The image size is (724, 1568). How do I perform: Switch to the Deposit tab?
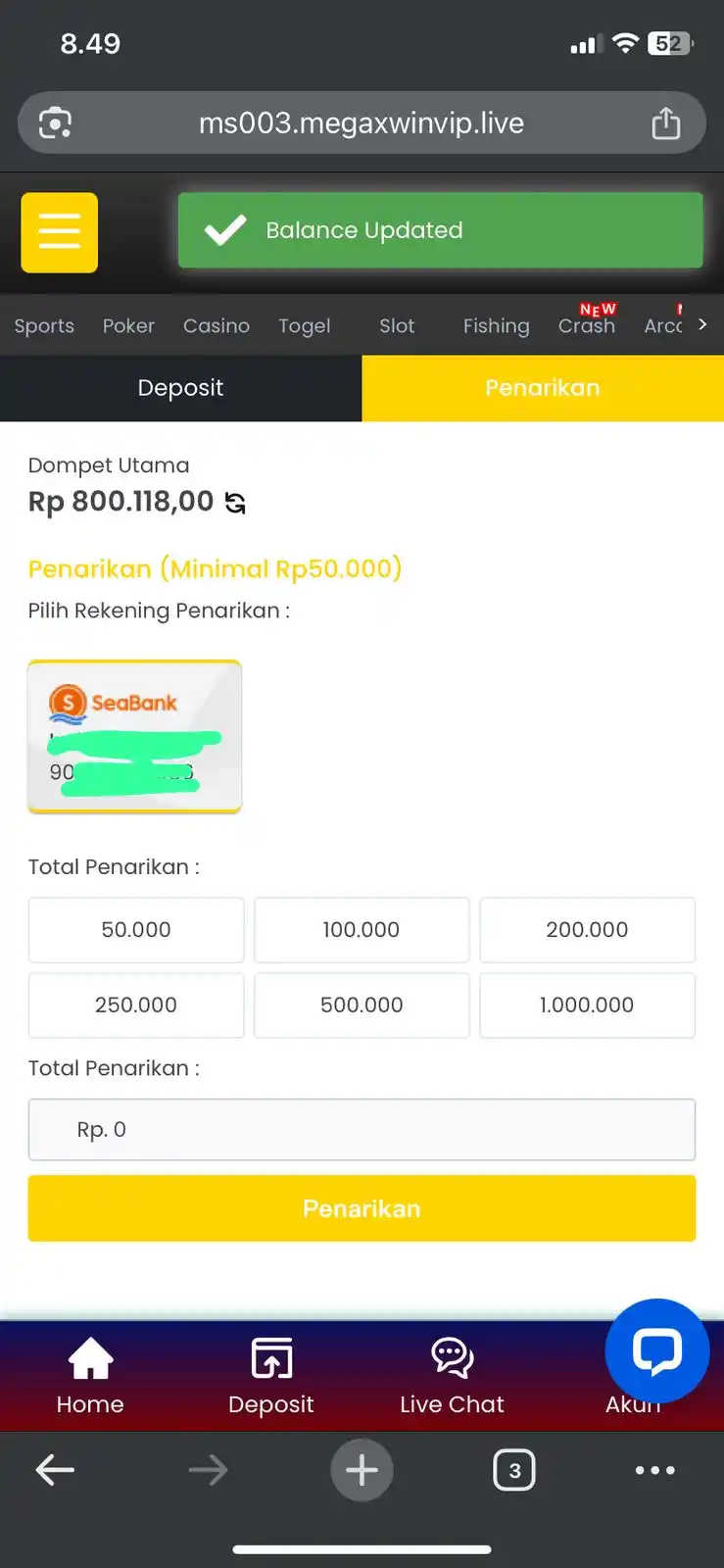[180, 388]
